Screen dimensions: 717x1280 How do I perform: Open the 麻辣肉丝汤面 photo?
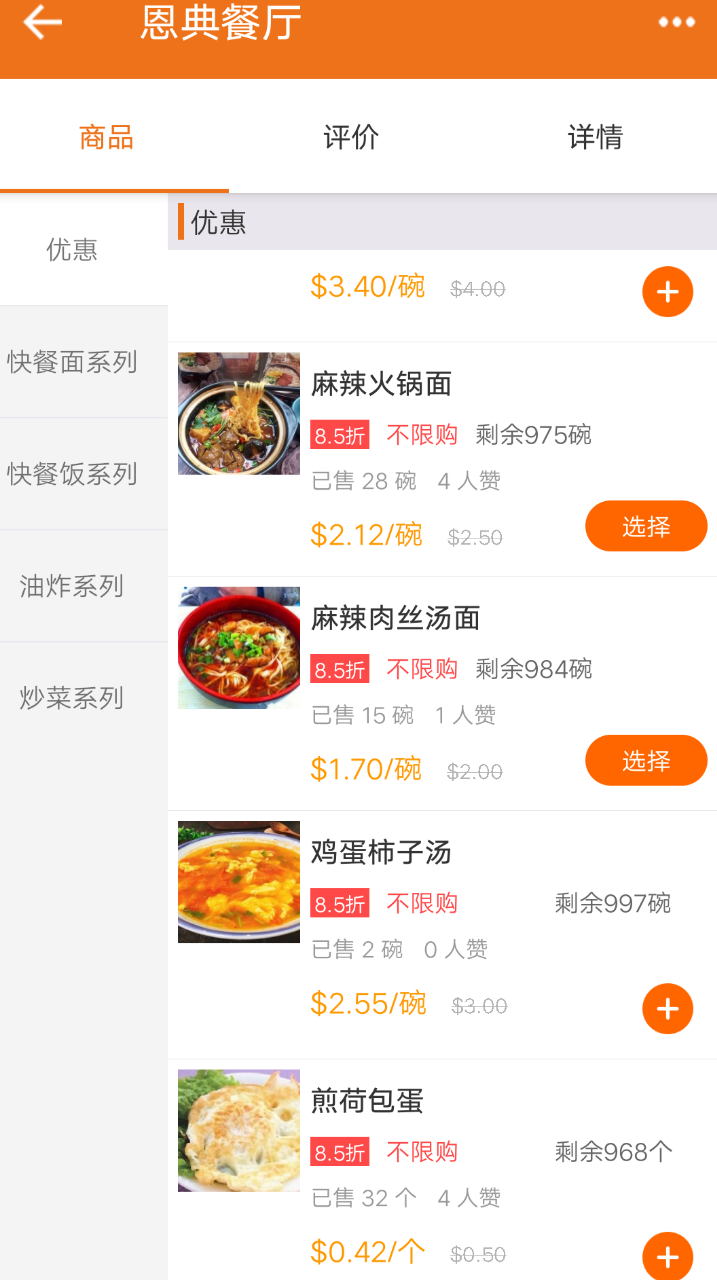coord(239,648)
